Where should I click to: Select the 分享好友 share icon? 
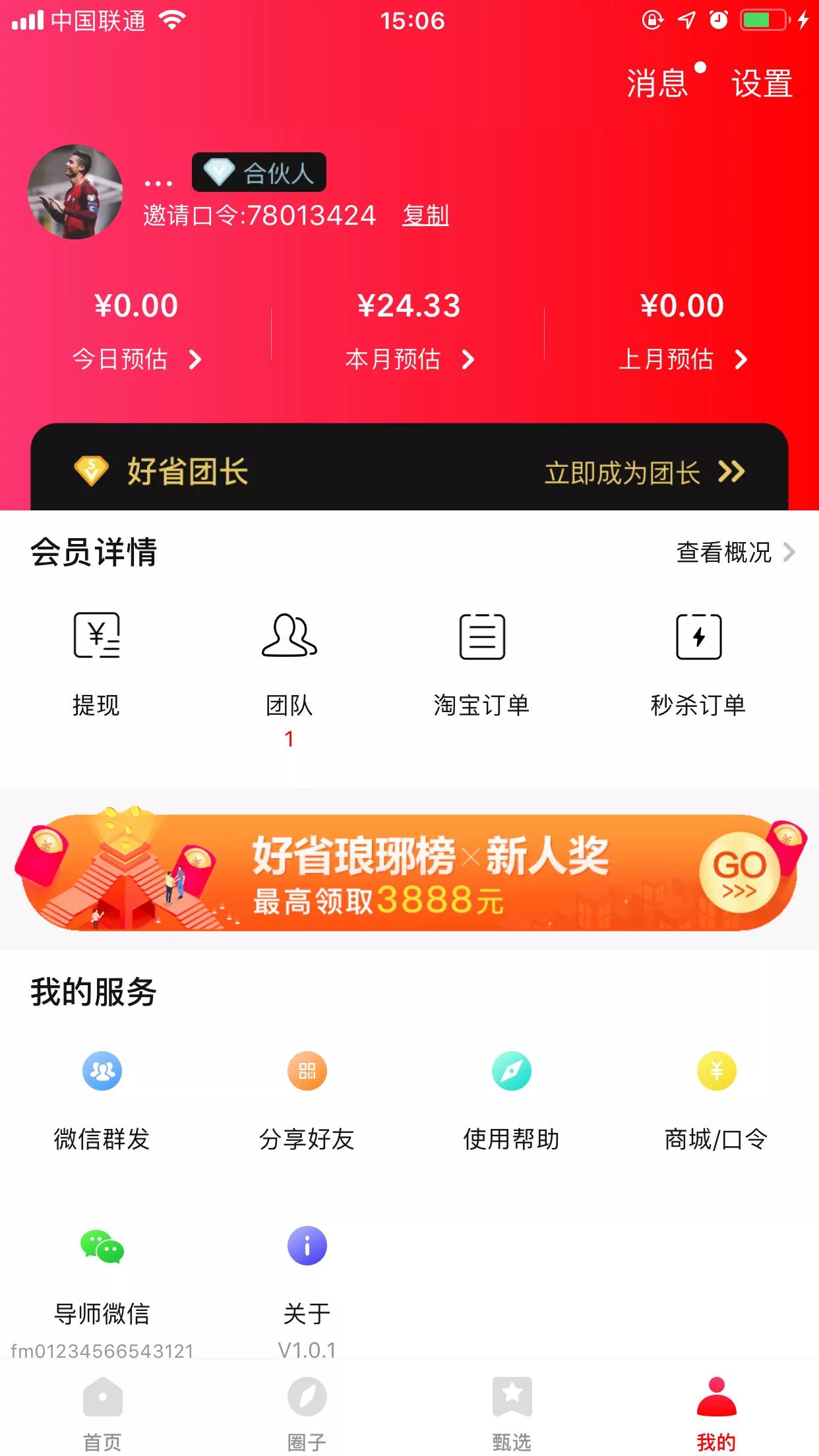[x=306, y=1088]
